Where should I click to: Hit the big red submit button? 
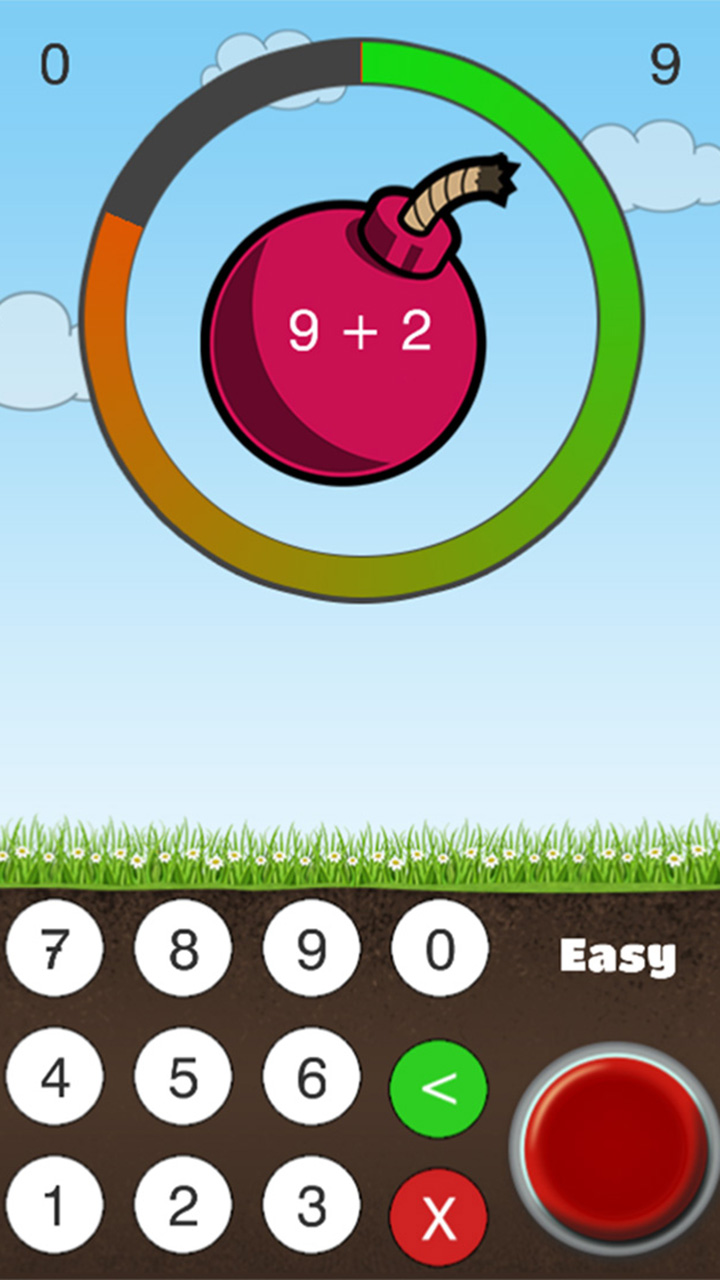[615, 1147]
